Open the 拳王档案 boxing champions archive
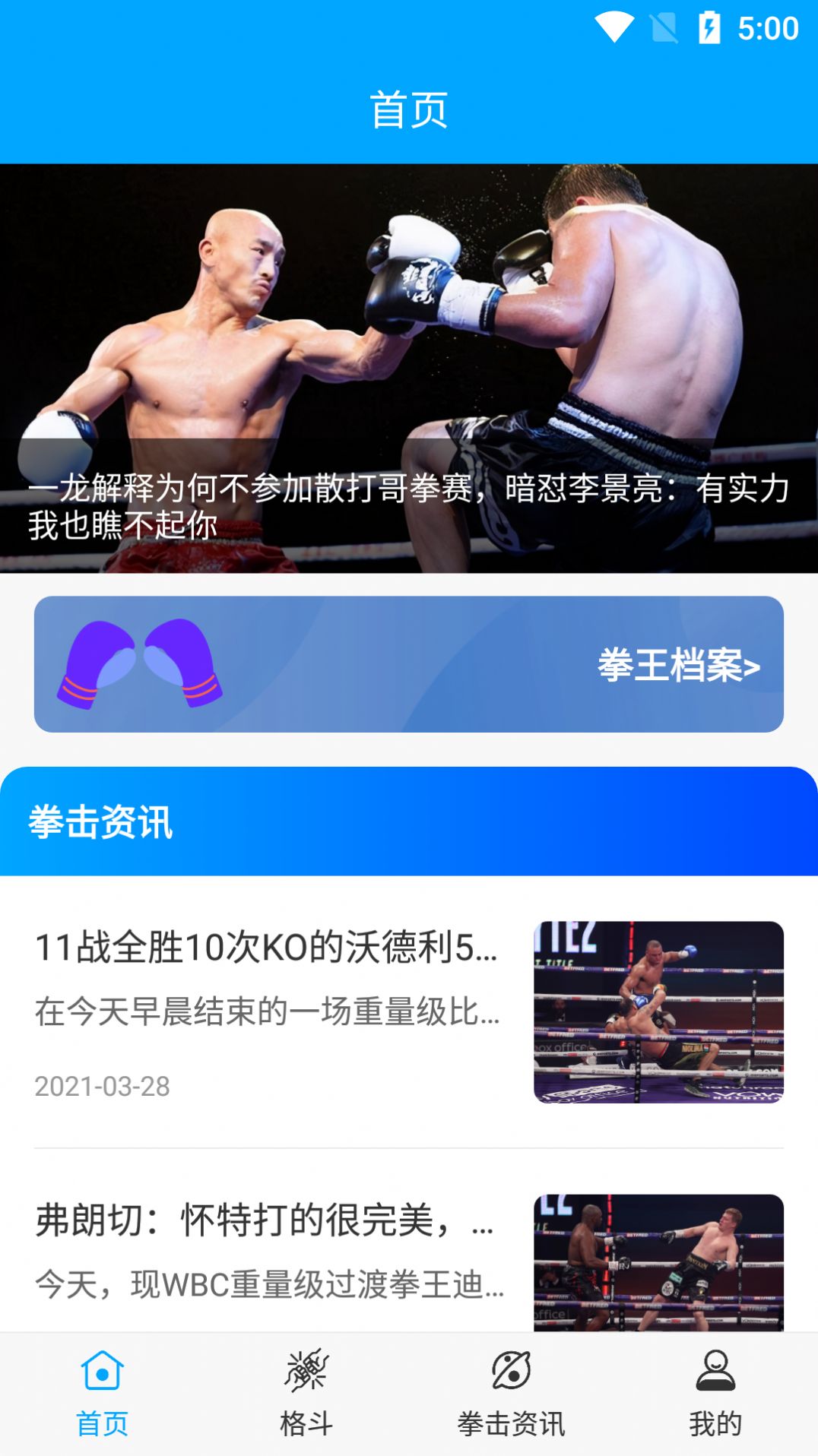818x1456 pixels. (x=409, y=664)
